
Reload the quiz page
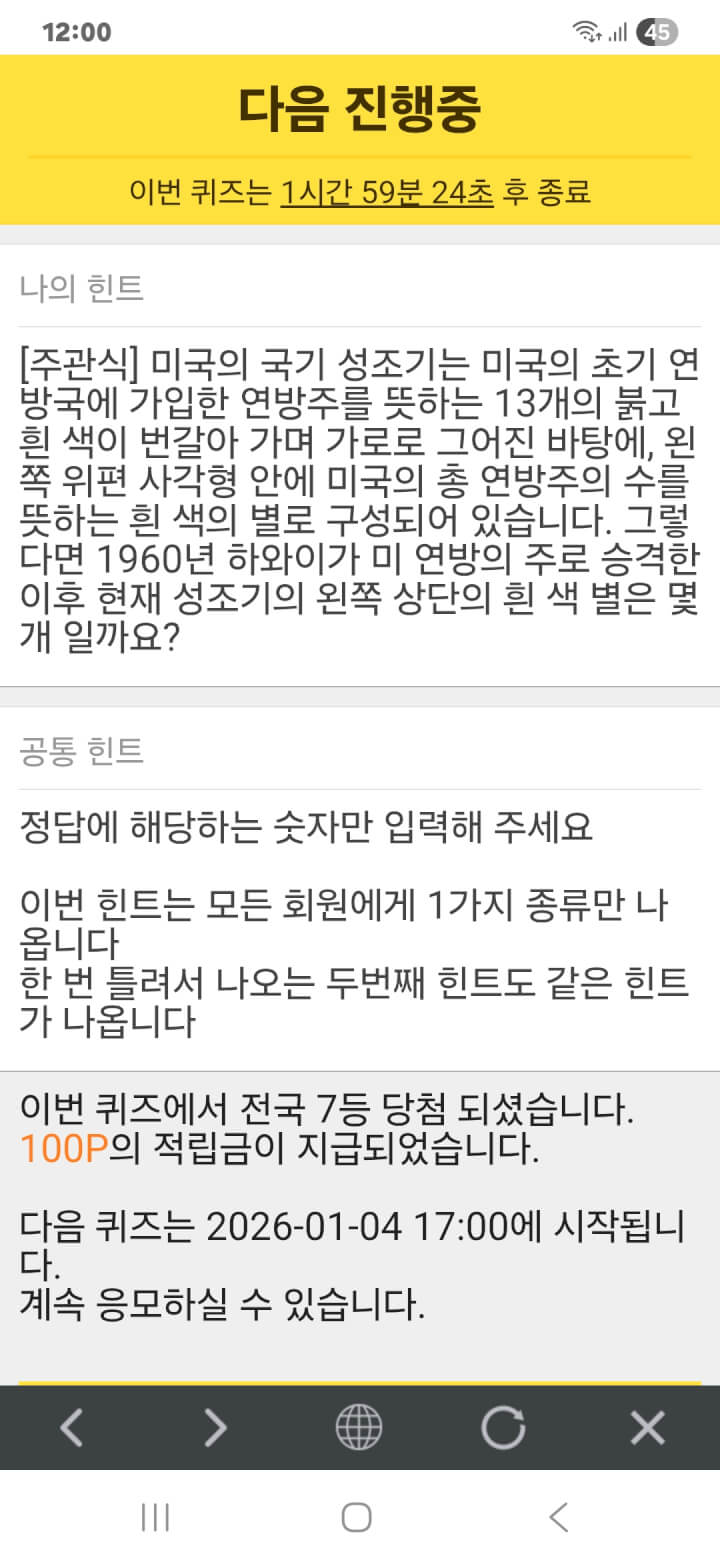pyautogui.click(x=503, y=1427)
